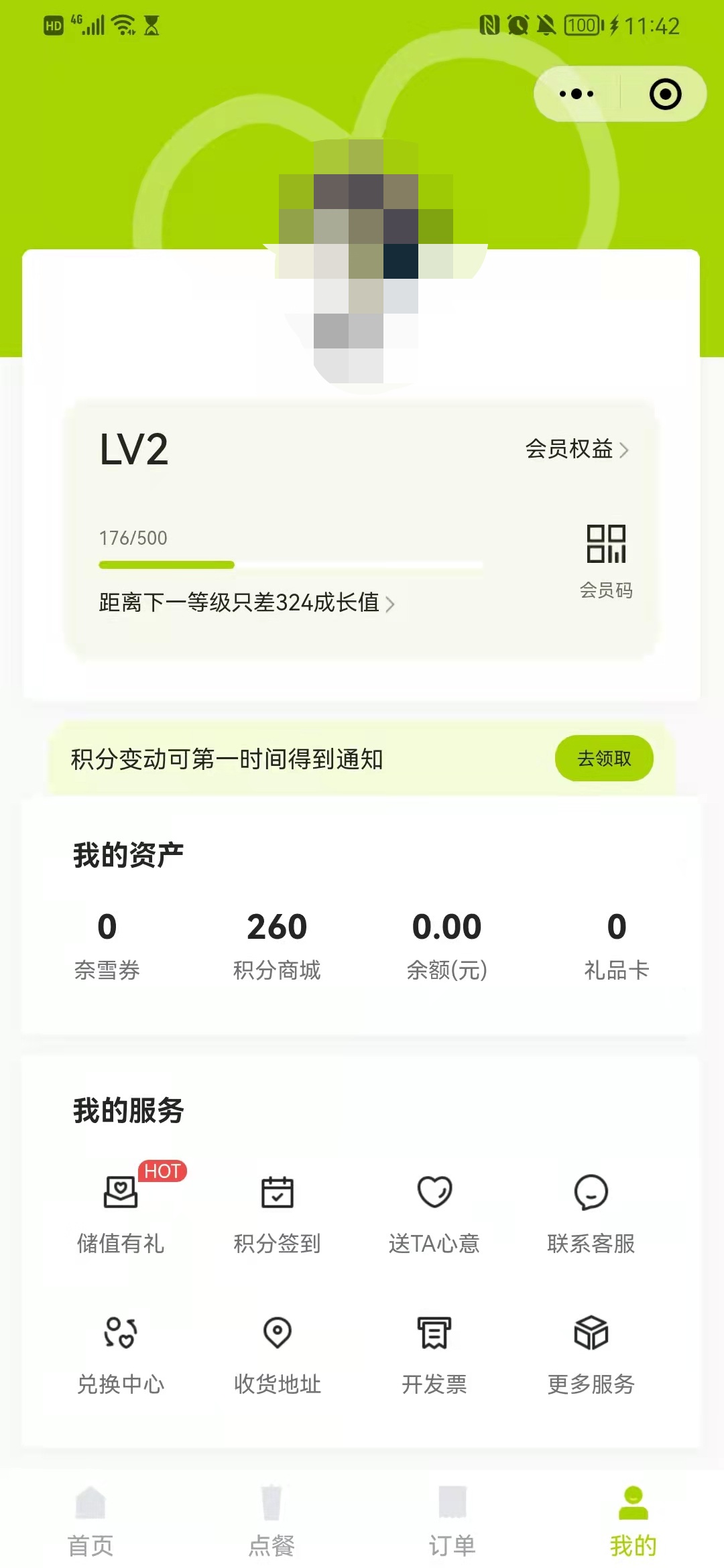724x1568 pixels.
Task: View the 距离下一等级只差324成长值 details
Action: click(246, 602)
